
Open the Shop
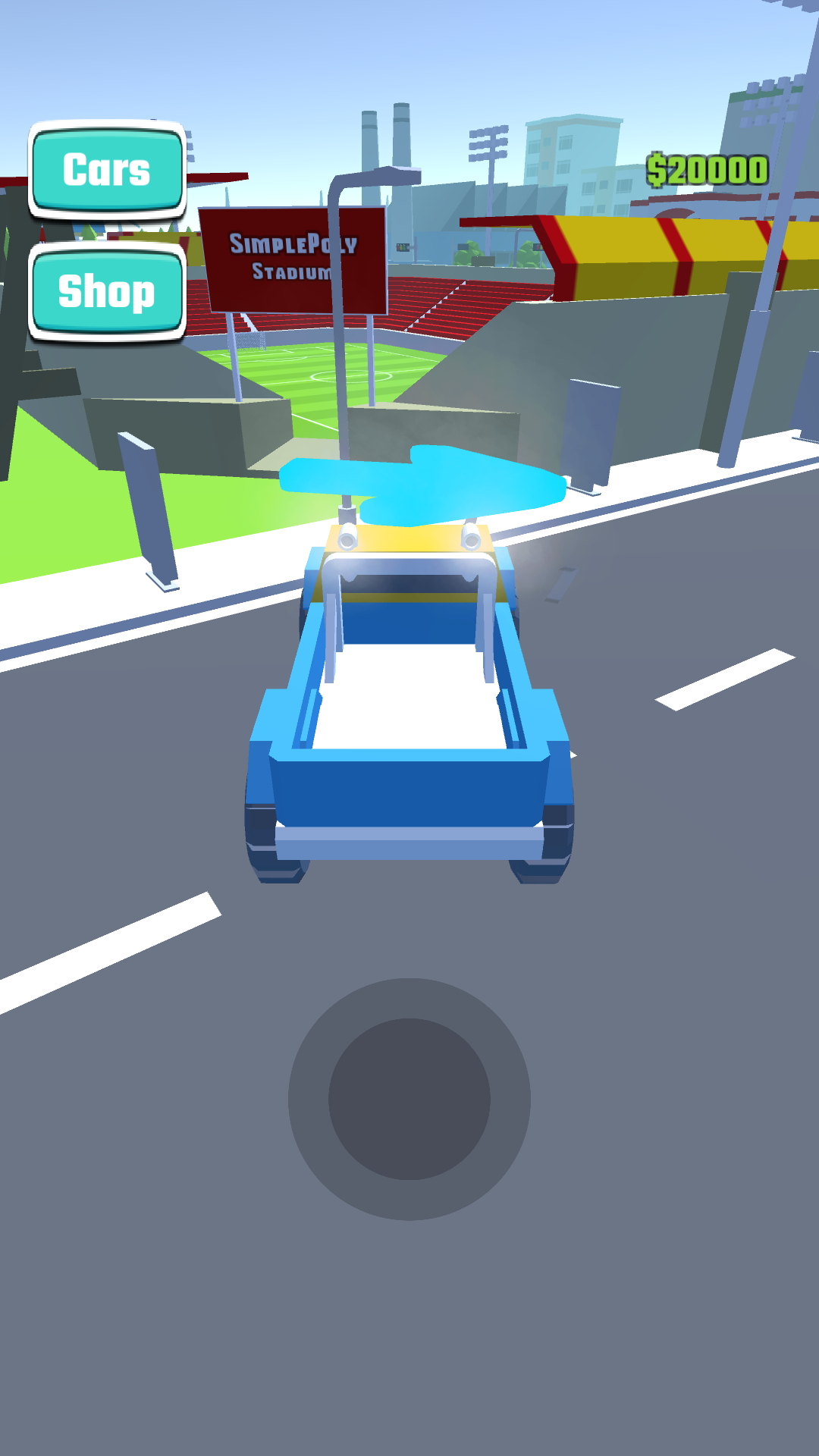click(x=107, y=292)
